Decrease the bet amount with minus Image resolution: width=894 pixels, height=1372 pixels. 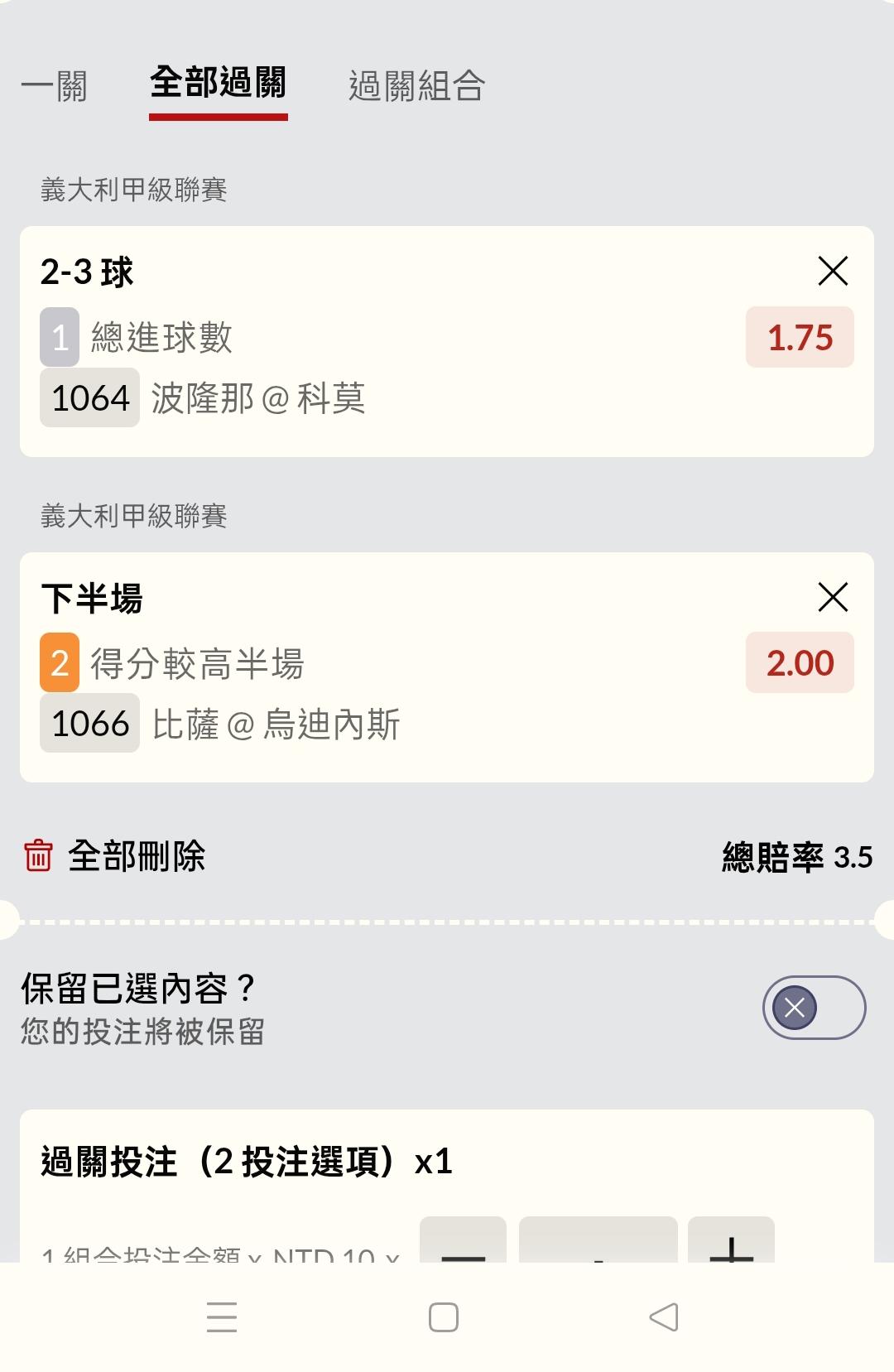click(x=463, y=1242)
